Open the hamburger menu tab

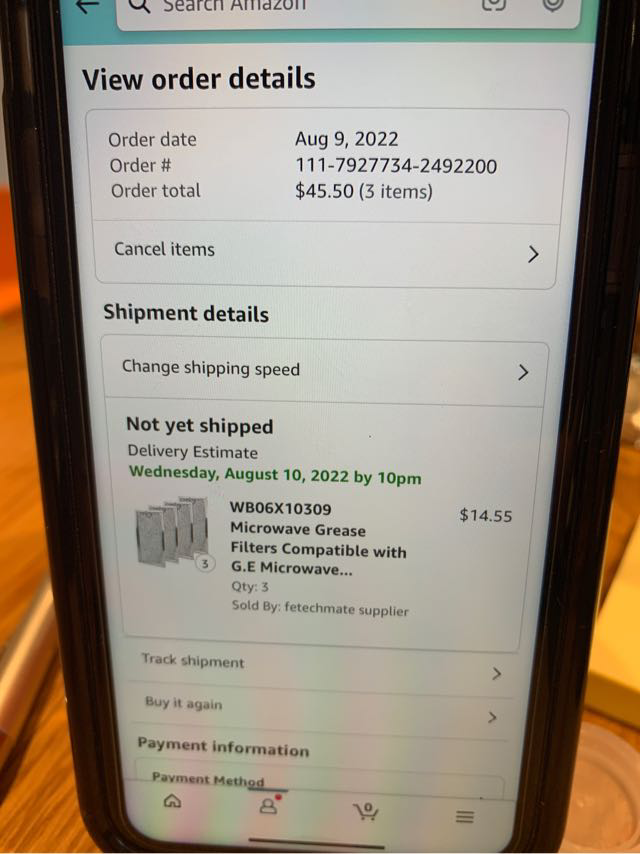pos(464,816)
